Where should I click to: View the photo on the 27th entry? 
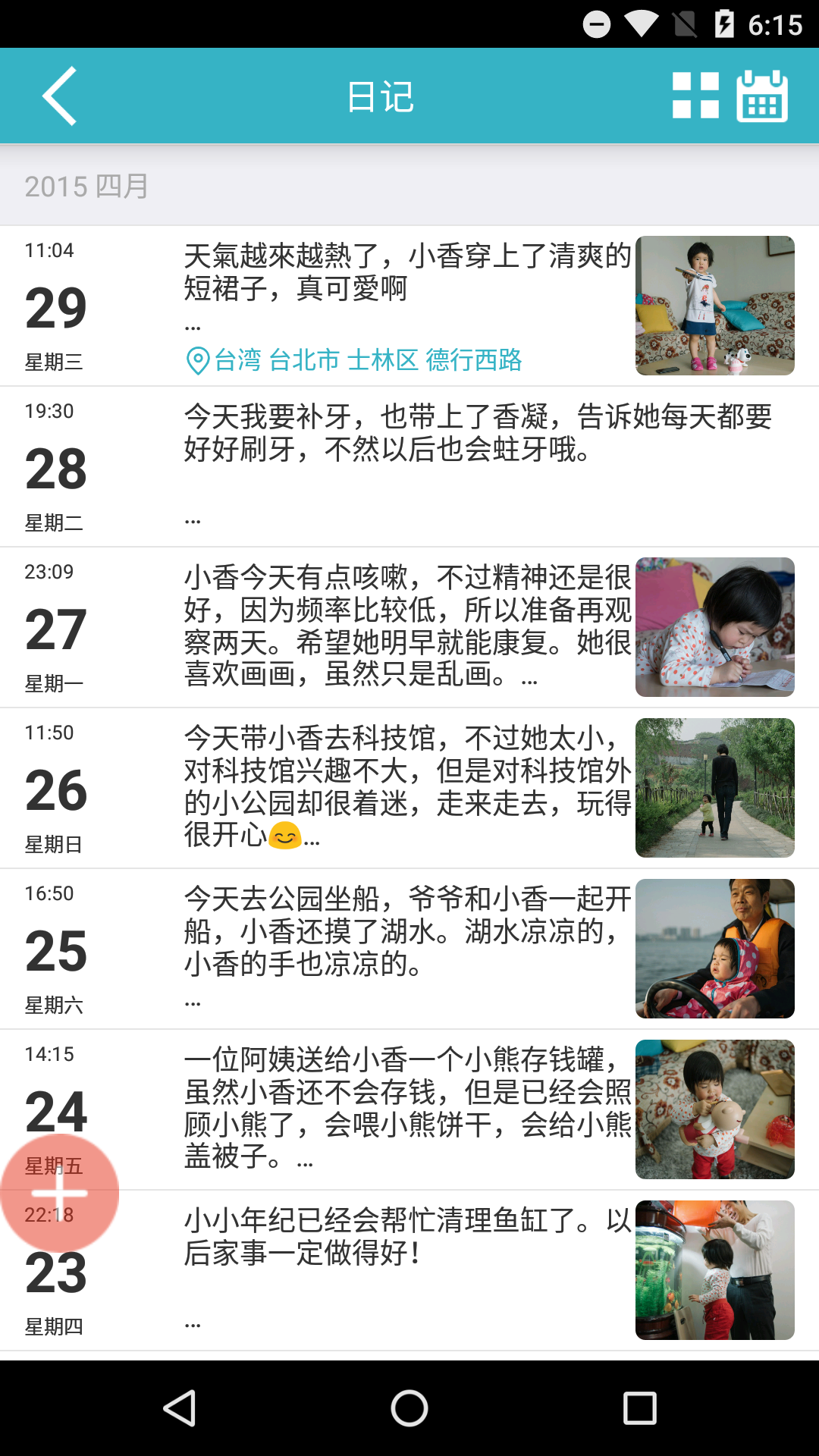tap(714, 627)
